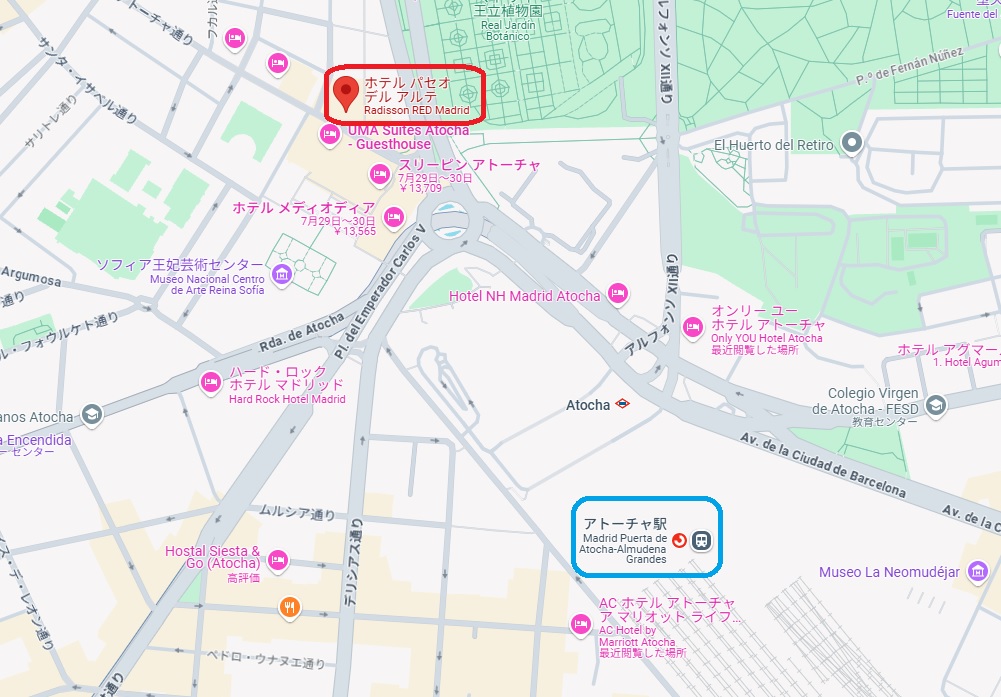Image resolution: width=1001 pixels, height=697 pixels.
Task: Select Hostal Siesta & Go (Atocha) marker
Action: pos(279,558)
